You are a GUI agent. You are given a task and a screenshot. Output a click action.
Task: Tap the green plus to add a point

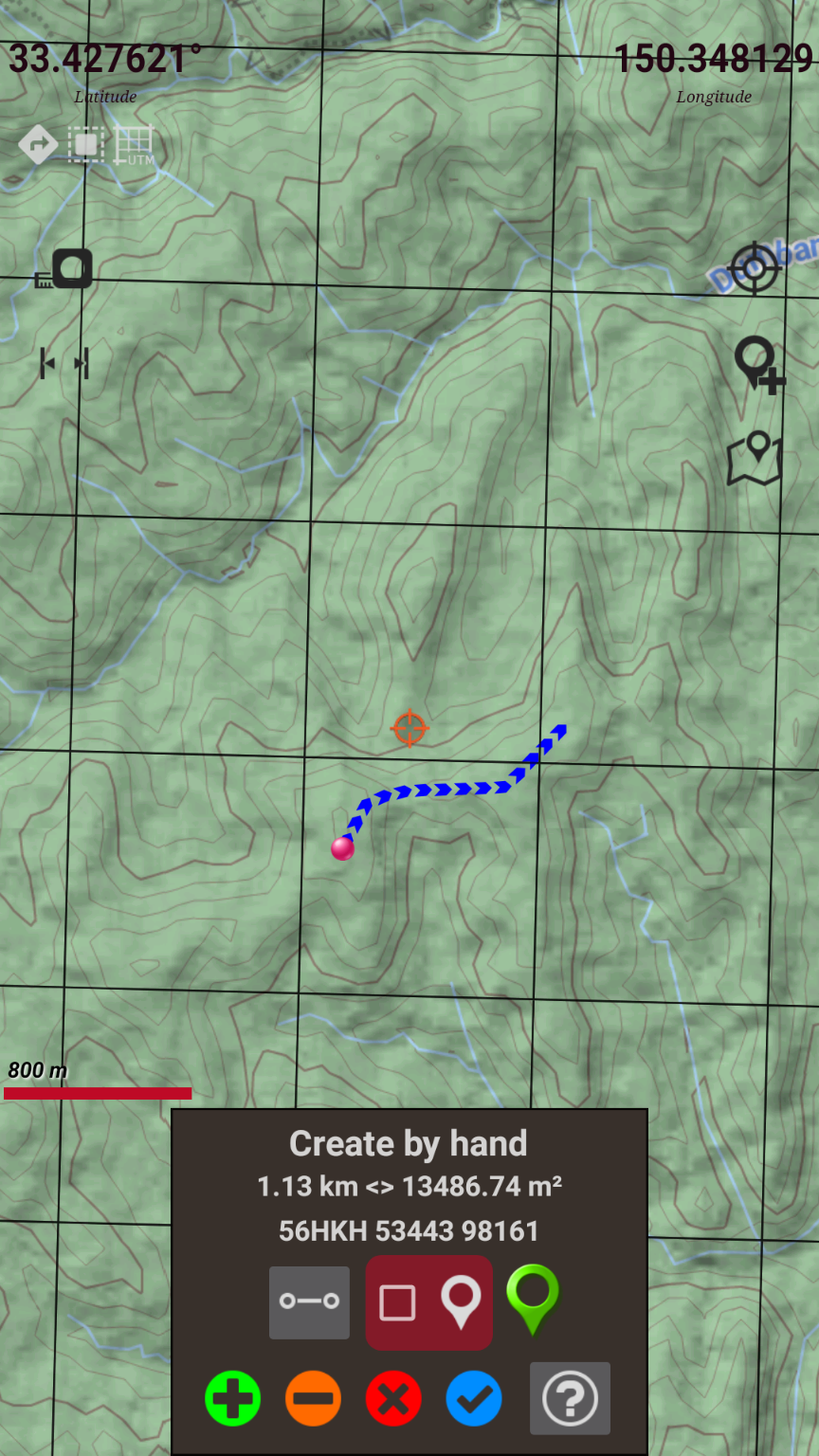pos(233,1398)
